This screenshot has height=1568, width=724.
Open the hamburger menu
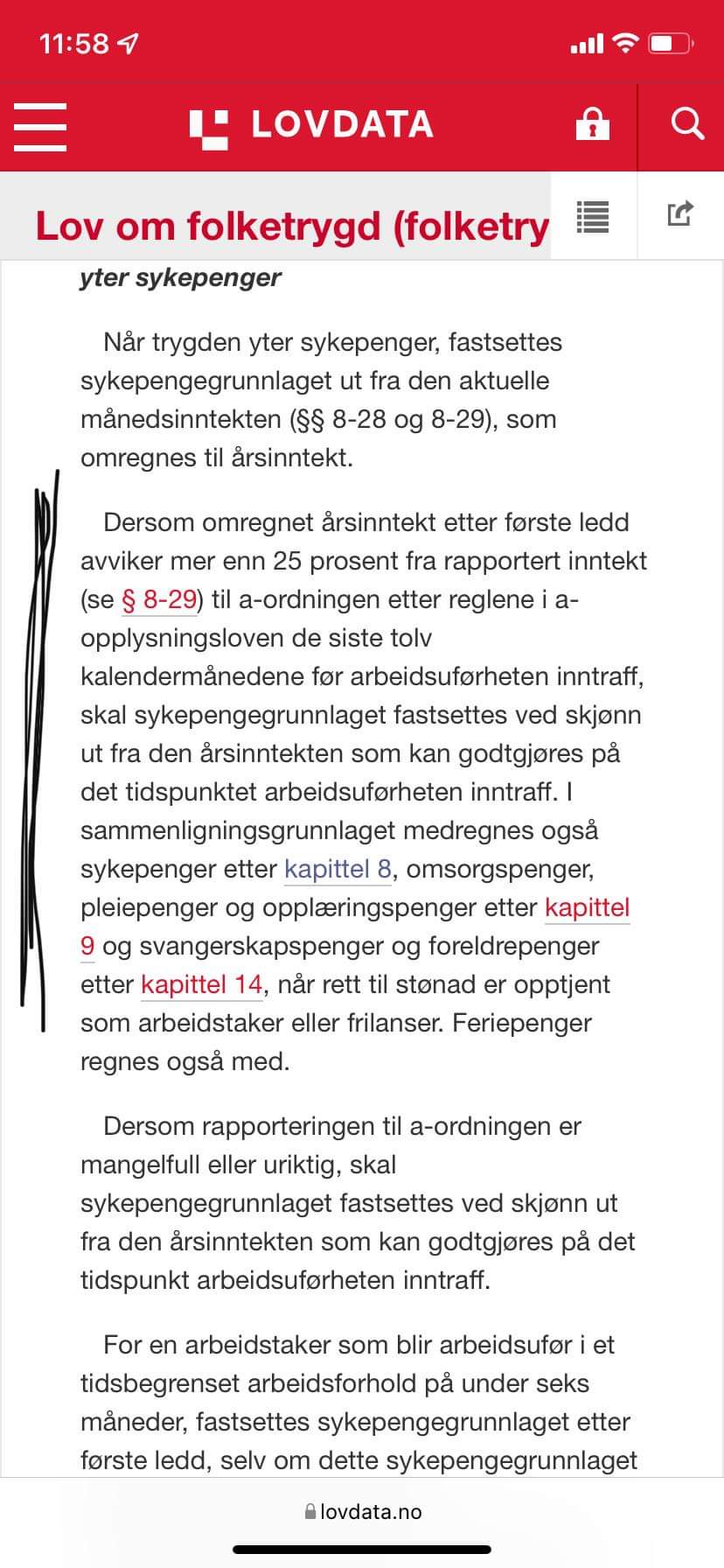click(40, 126)
